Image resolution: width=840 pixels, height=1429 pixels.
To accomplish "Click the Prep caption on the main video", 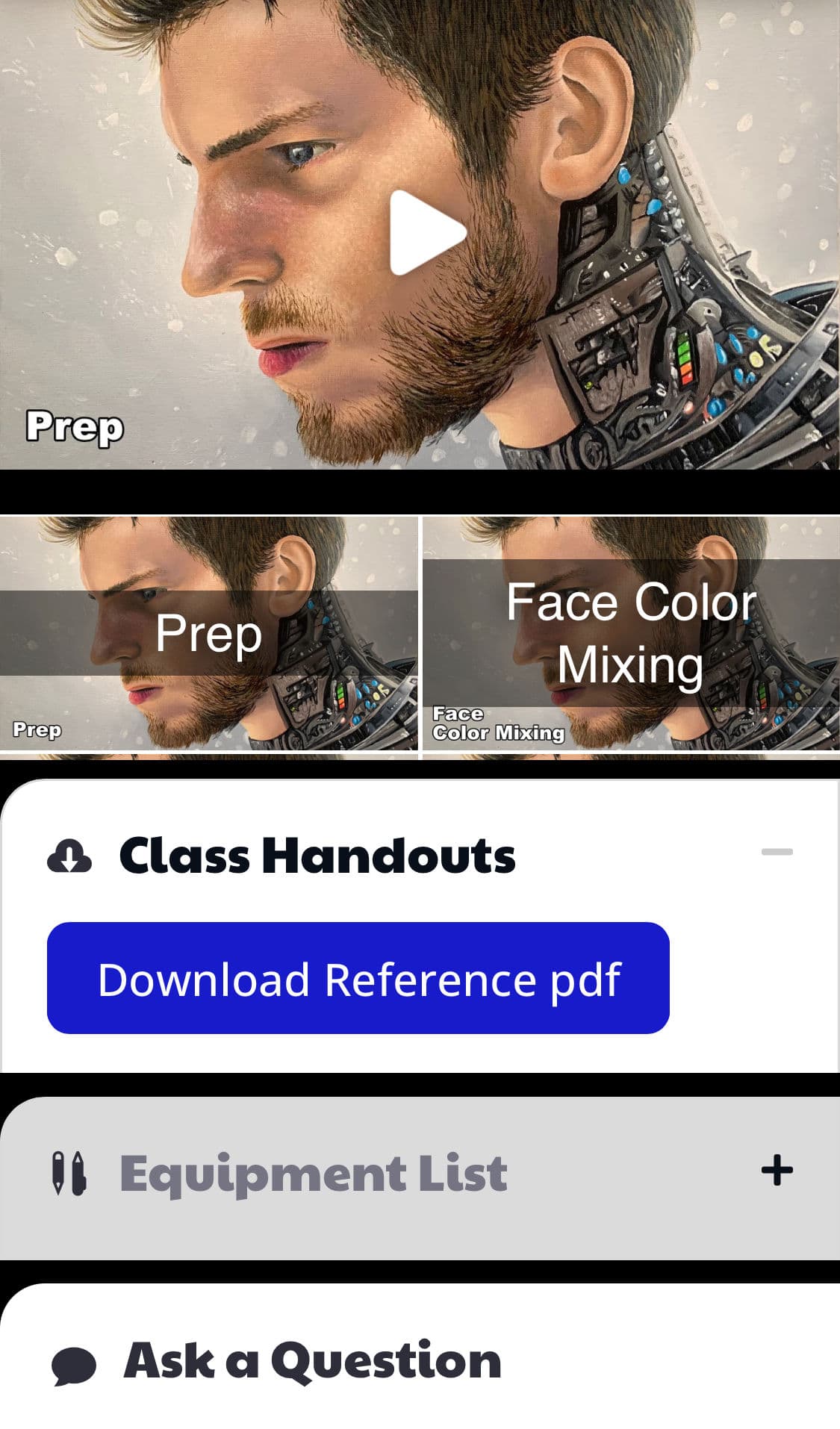I will tap(74, 428).
